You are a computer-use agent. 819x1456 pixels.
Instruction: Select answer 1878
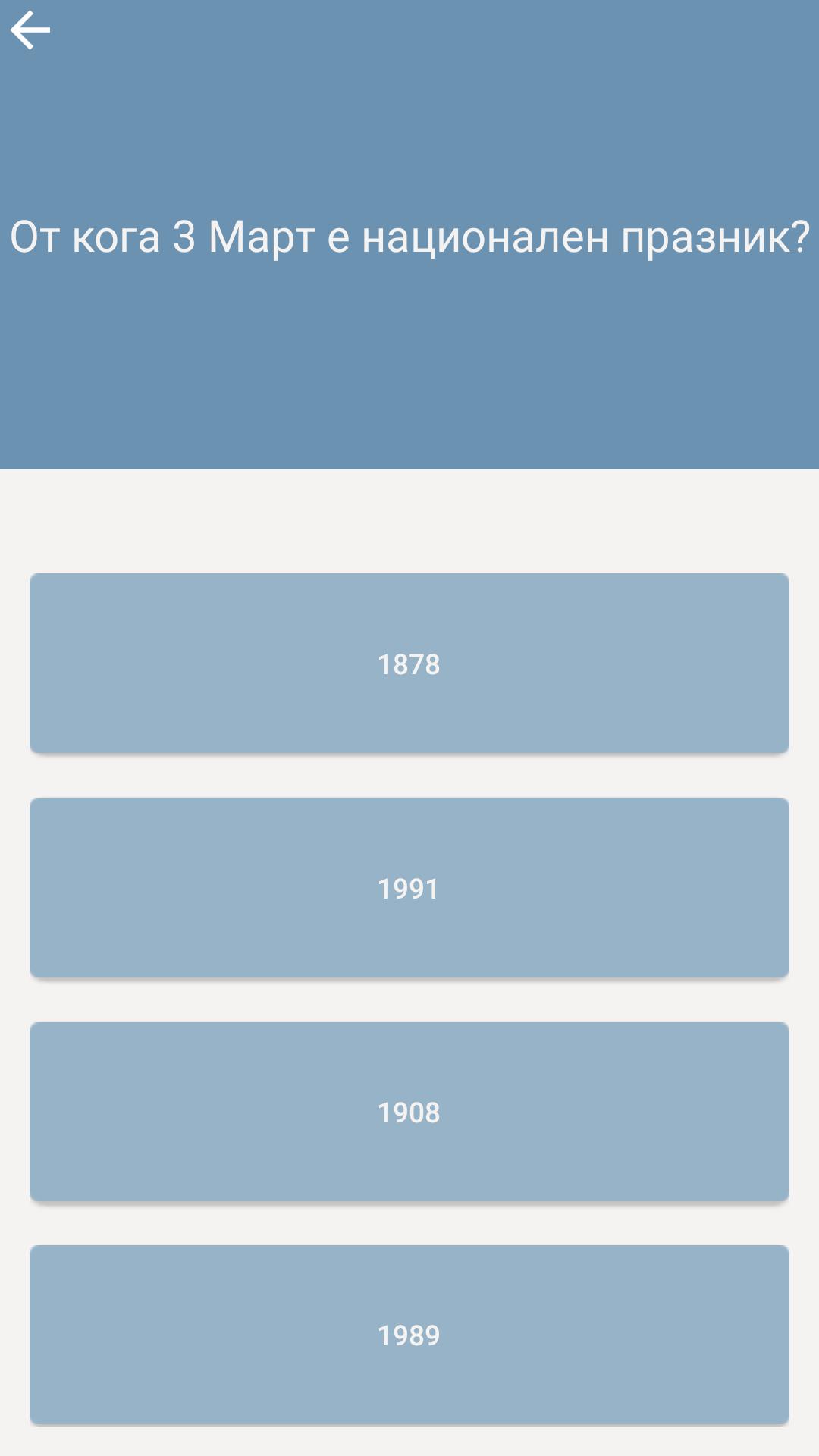point(409,664)
